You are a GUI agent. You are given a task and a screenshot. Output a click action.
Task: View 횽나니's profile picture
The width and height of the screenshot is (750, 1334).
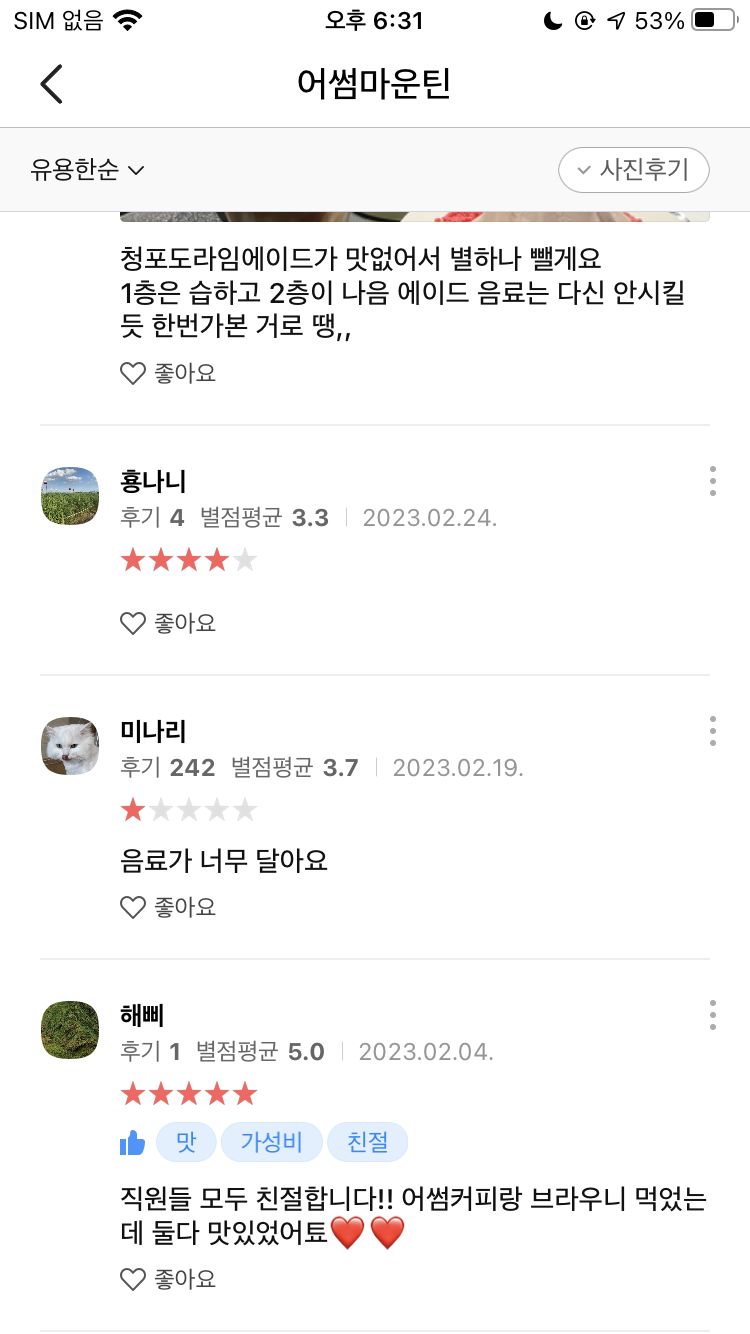click(70, 496)
